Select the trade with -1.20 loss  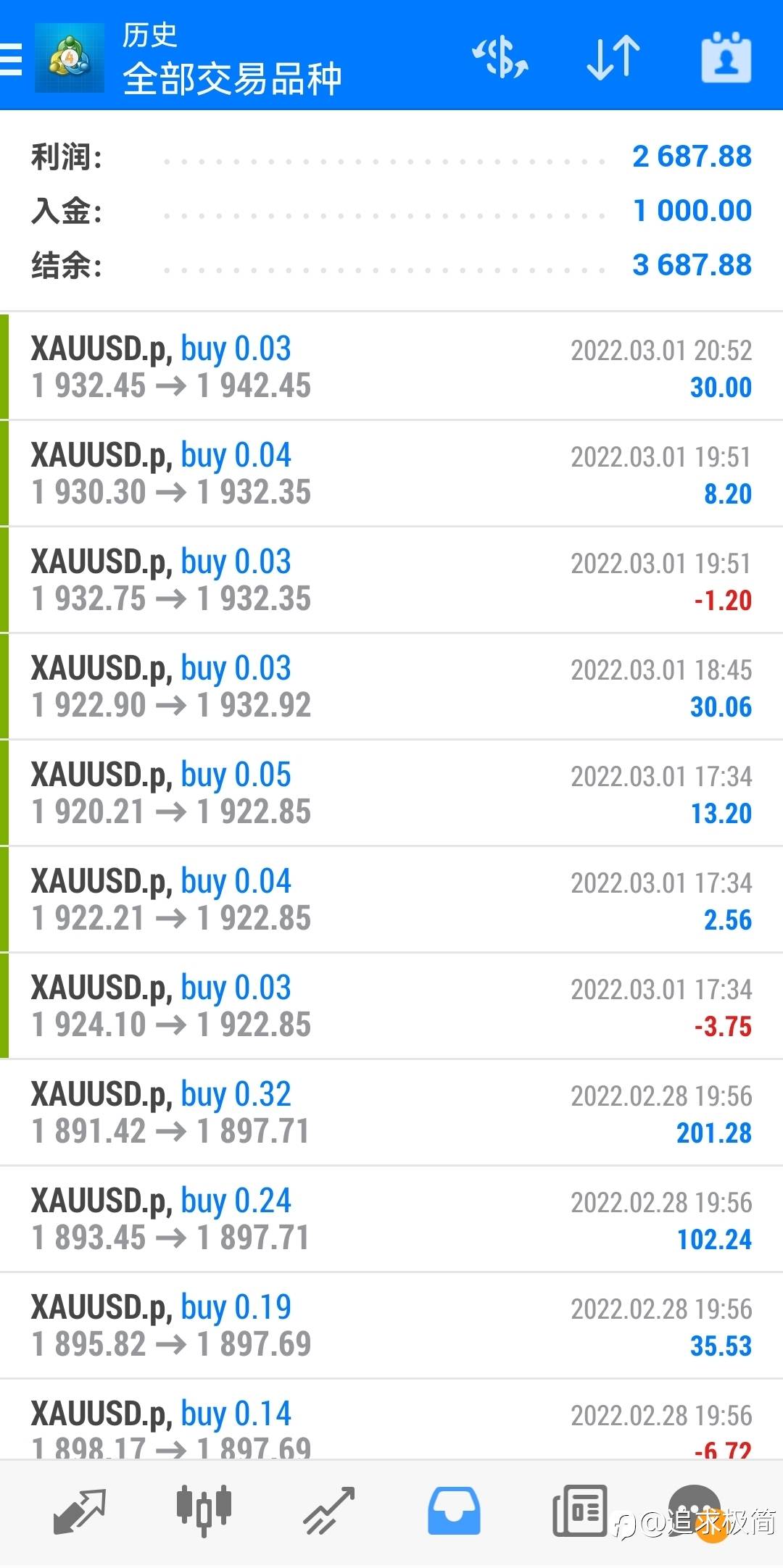point(391,580)
